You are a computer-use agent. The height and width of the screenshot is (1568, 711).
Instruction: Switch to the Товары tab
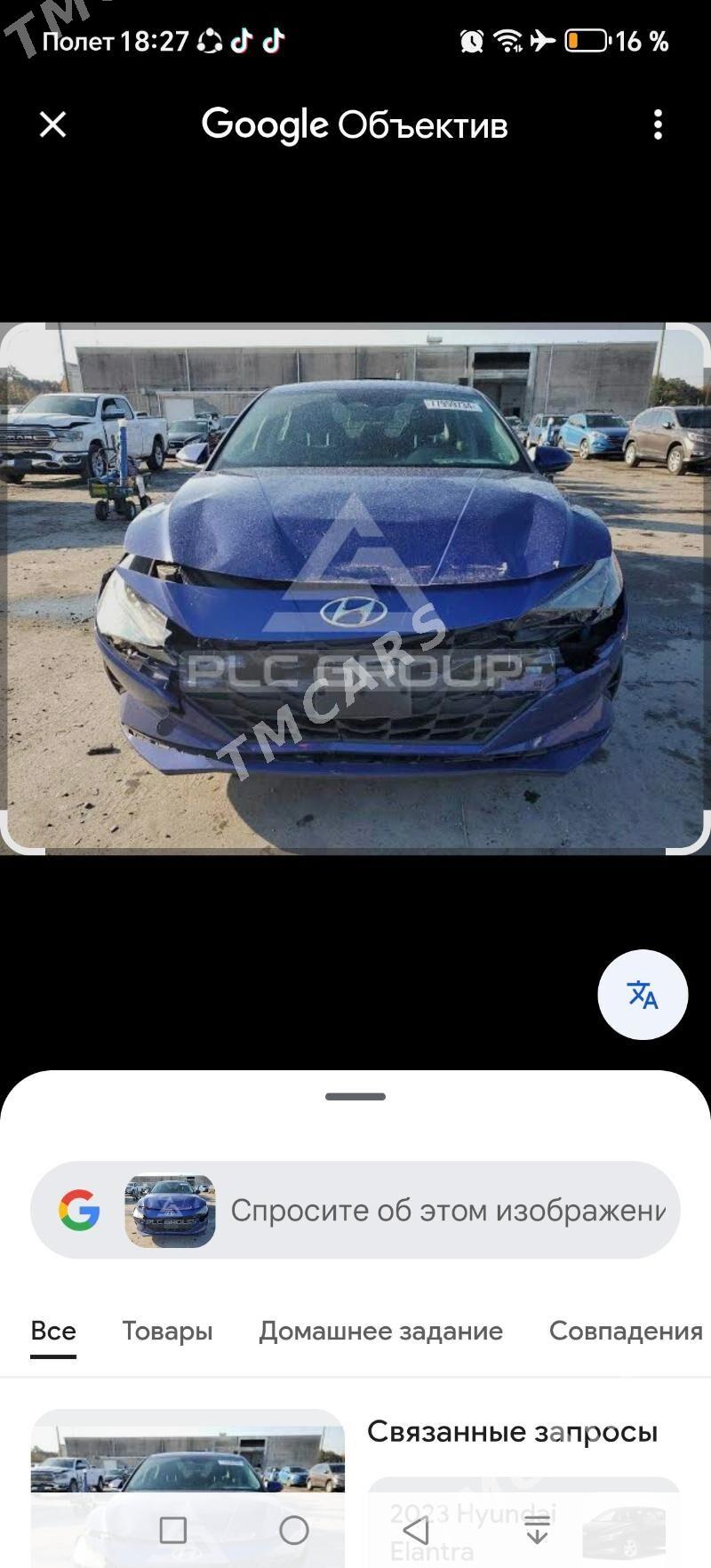pos(167,1331)
